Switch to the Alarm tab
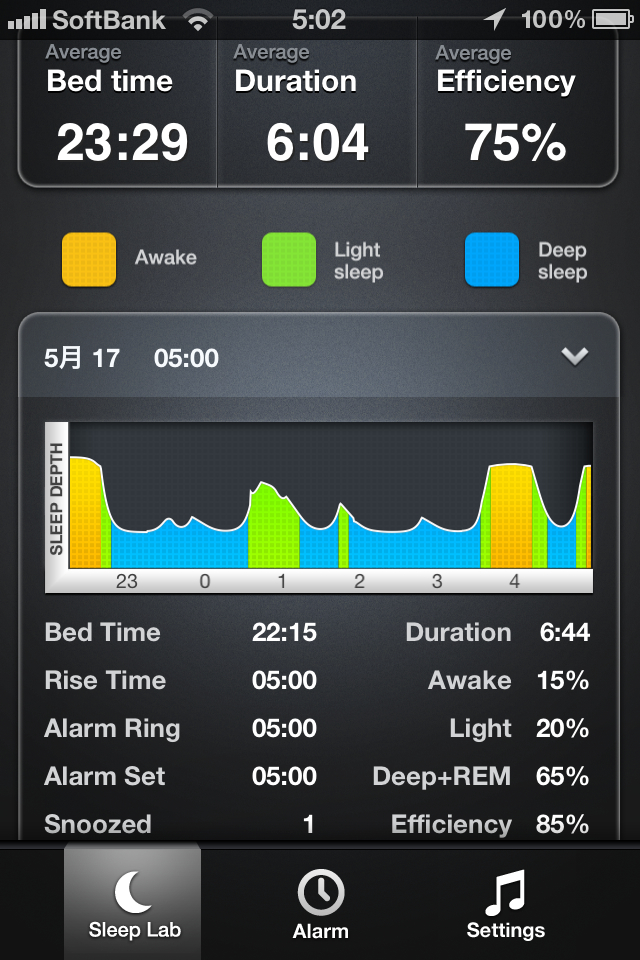Screen dimensions: 640x960 point(320,903)
